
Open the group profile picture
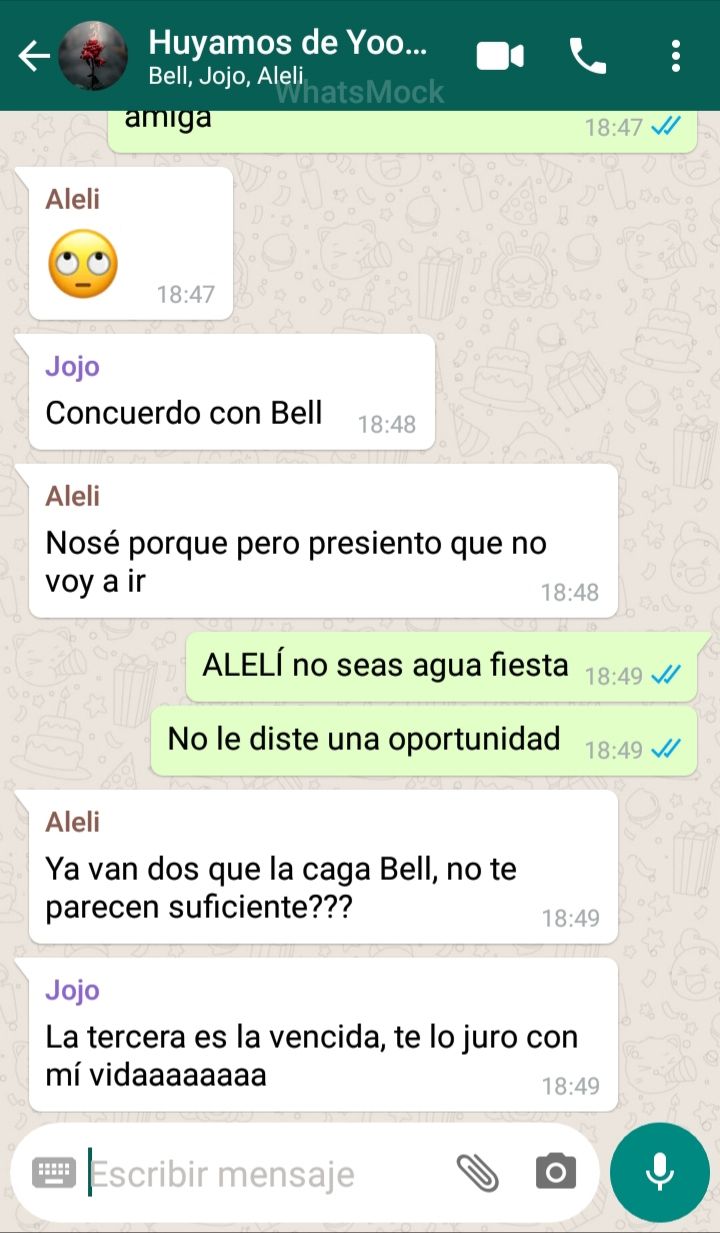tap(93, 56)
